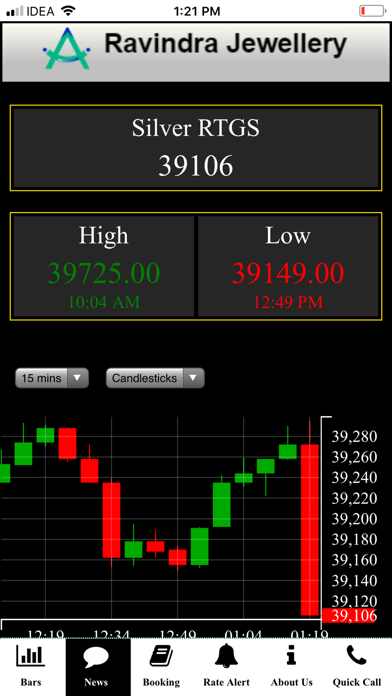This screenshot has width=392, height=696.
Task: Expand the Candlesticks chart type dropdown
Action: click(x=155, y=378)
